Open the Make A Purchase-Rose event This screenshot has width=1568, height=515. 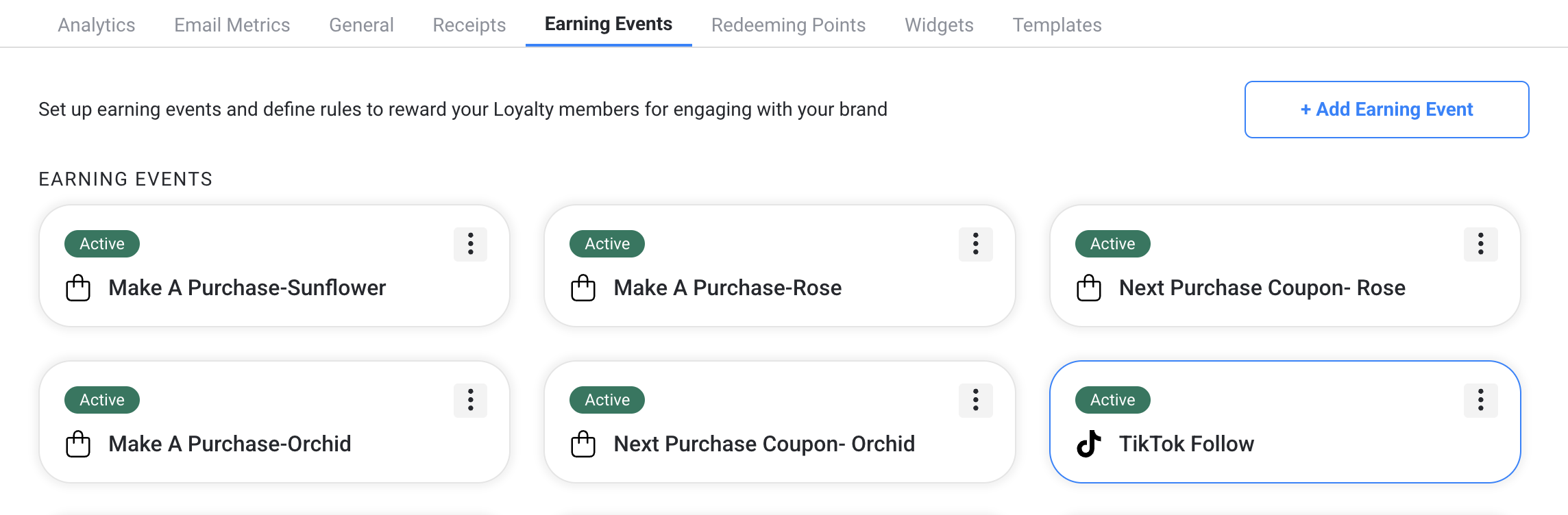coord(727,288)
